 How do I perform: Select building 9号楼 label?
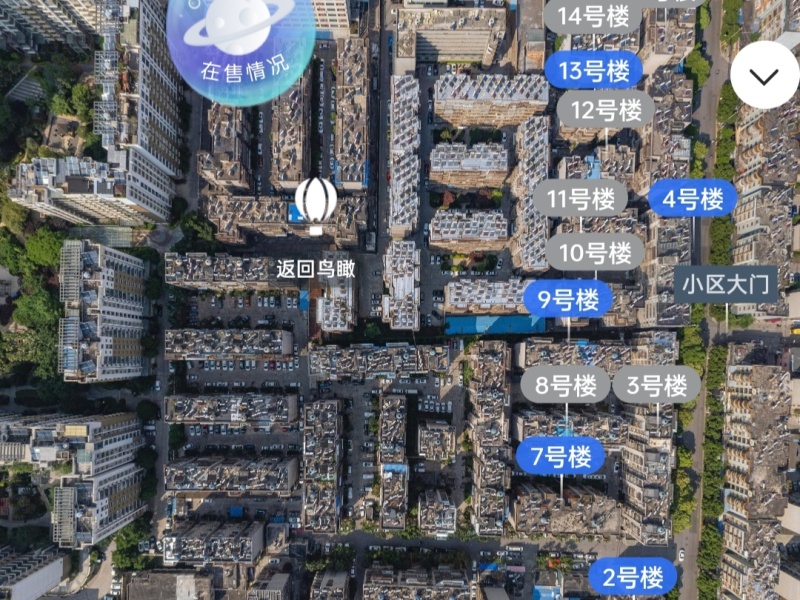click(568, 298)
